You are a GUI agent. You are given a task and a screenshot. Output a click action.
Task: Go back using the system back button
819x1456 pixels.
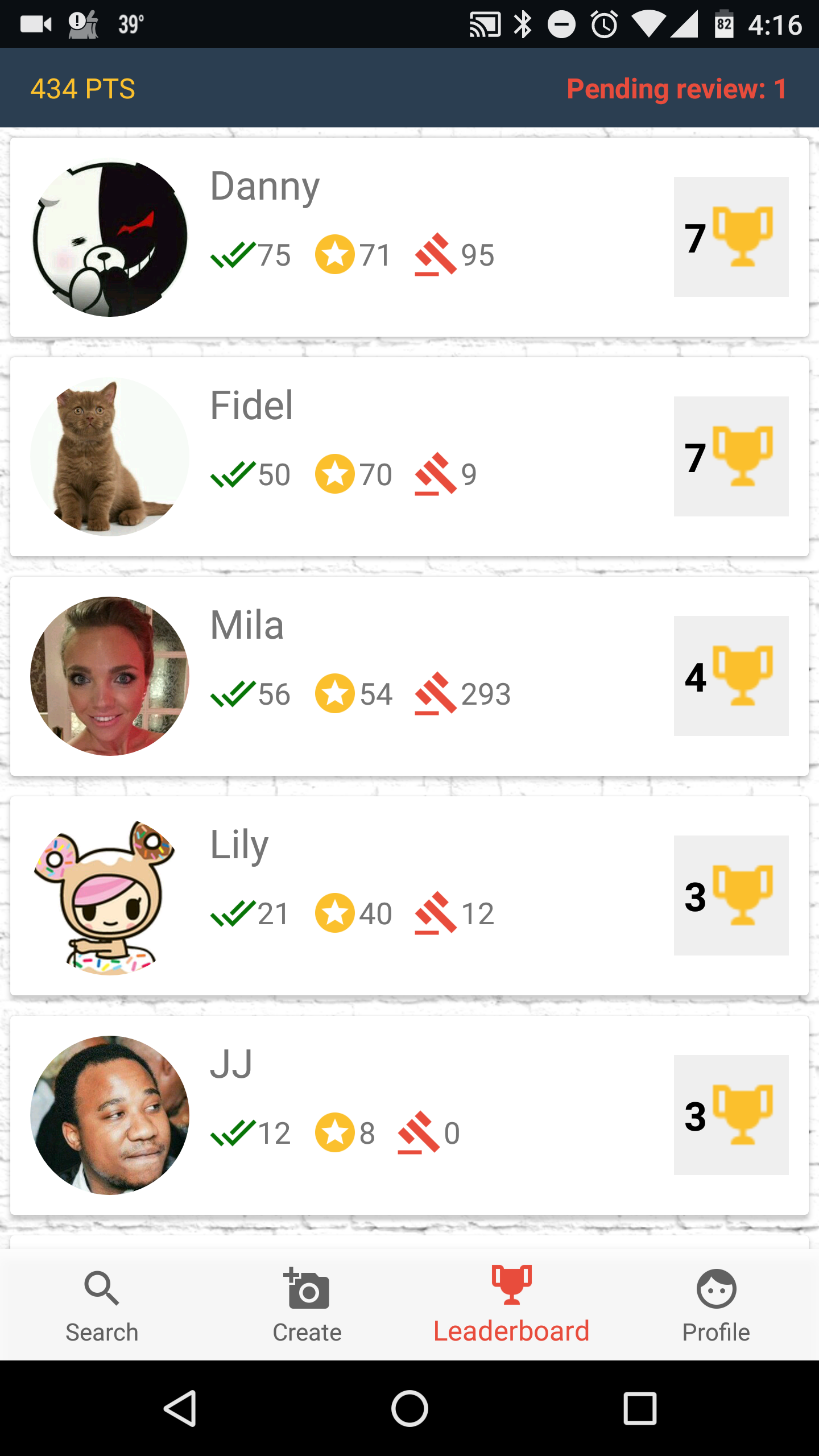click(x=180, y=1409)
